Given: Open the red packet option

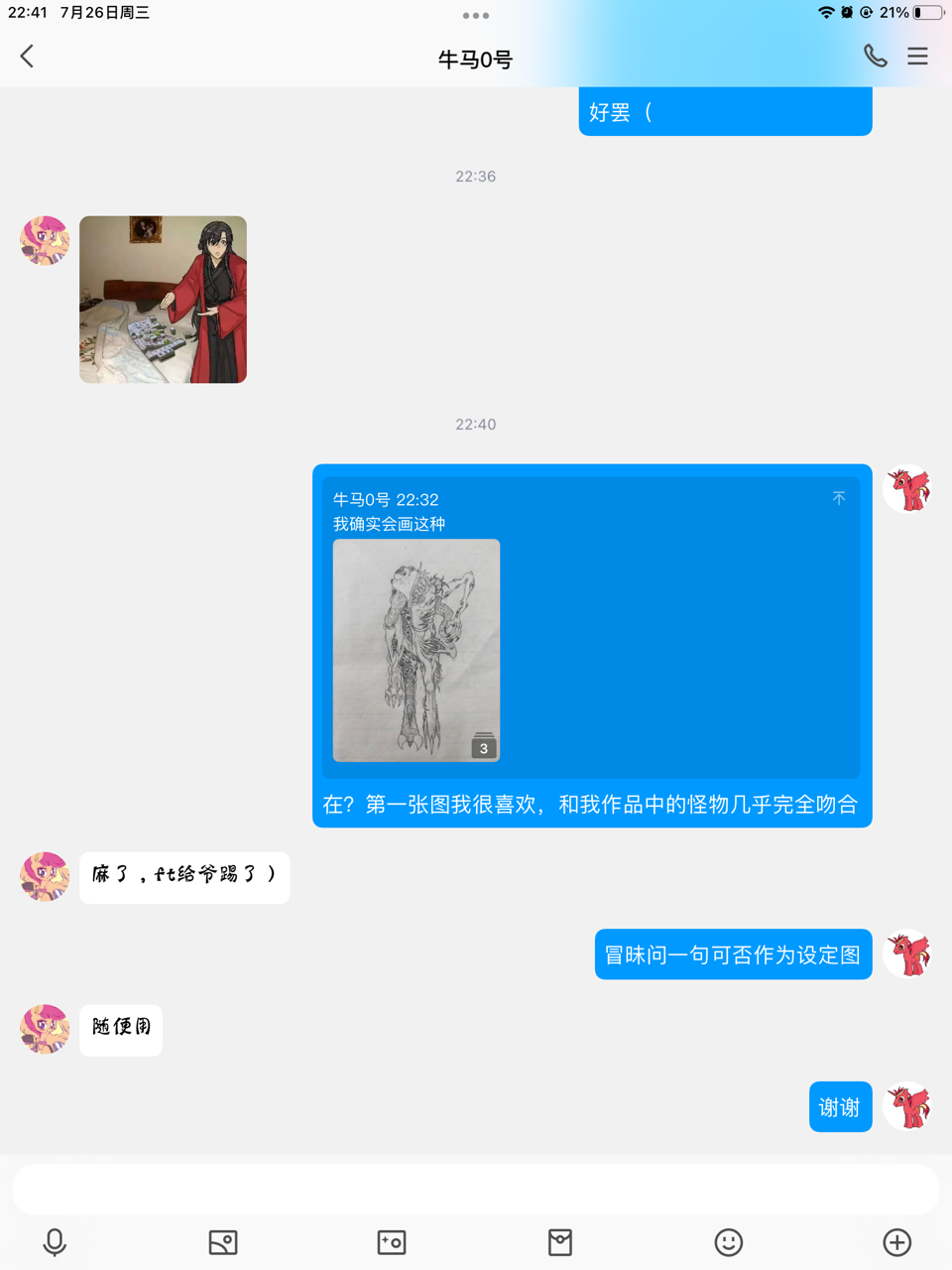Looking at the screenshot, I should tap(560, 1242).
